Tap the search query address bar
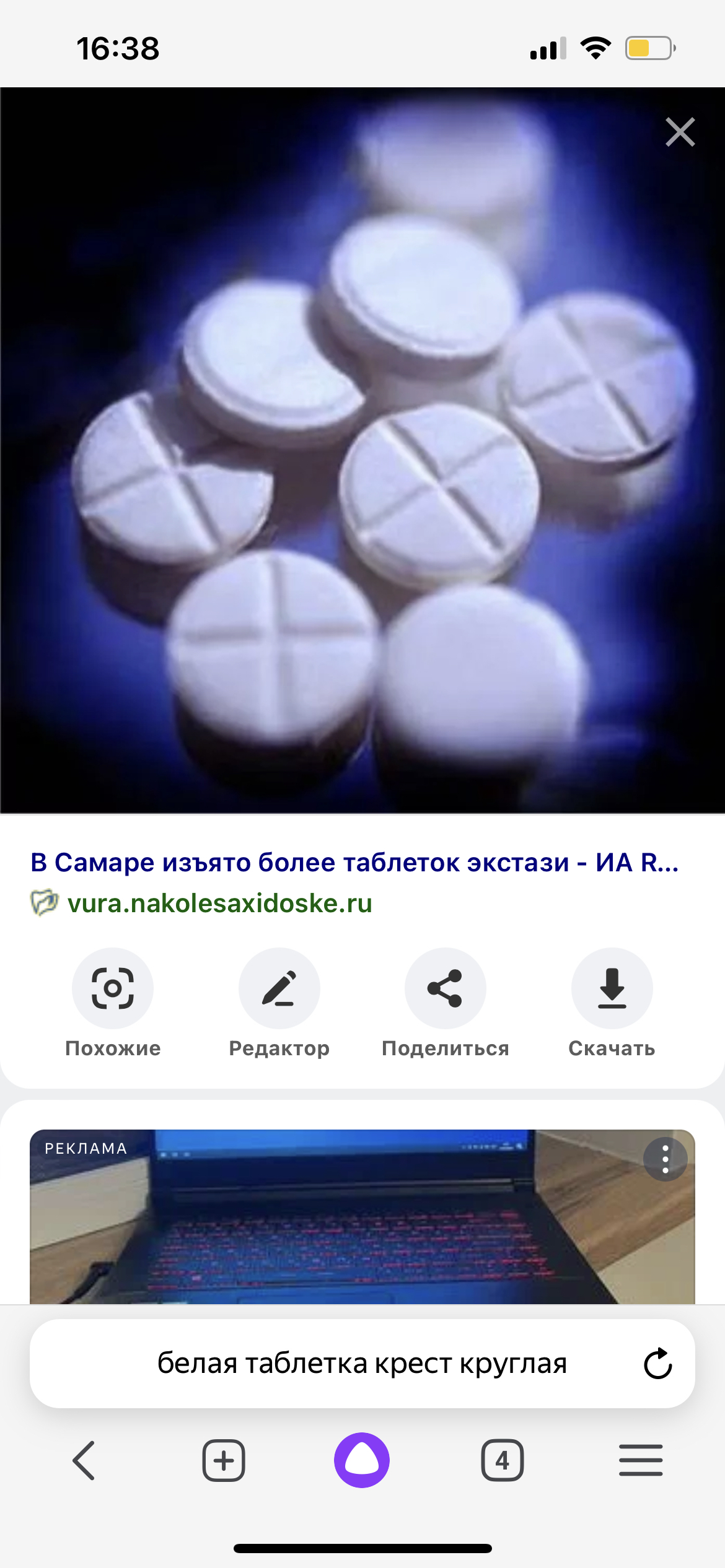Viewport: 725px width, 1568px height. pos(361,1364)
